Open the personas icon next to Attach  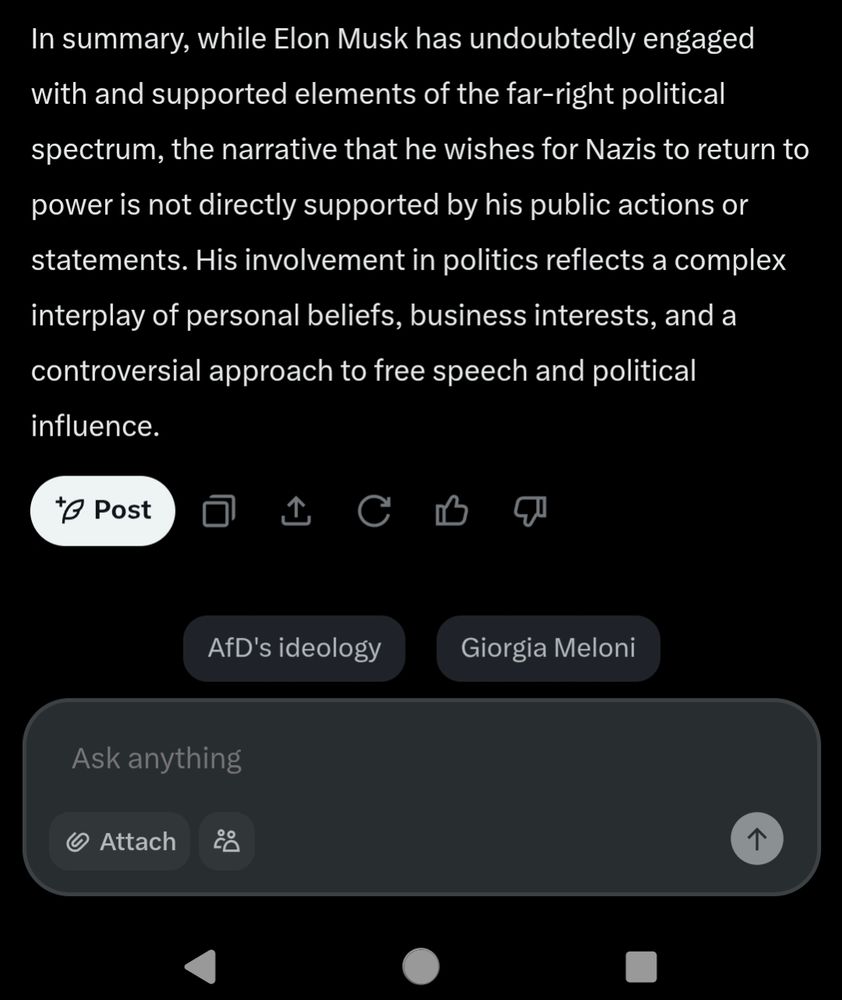click(227, 842)
